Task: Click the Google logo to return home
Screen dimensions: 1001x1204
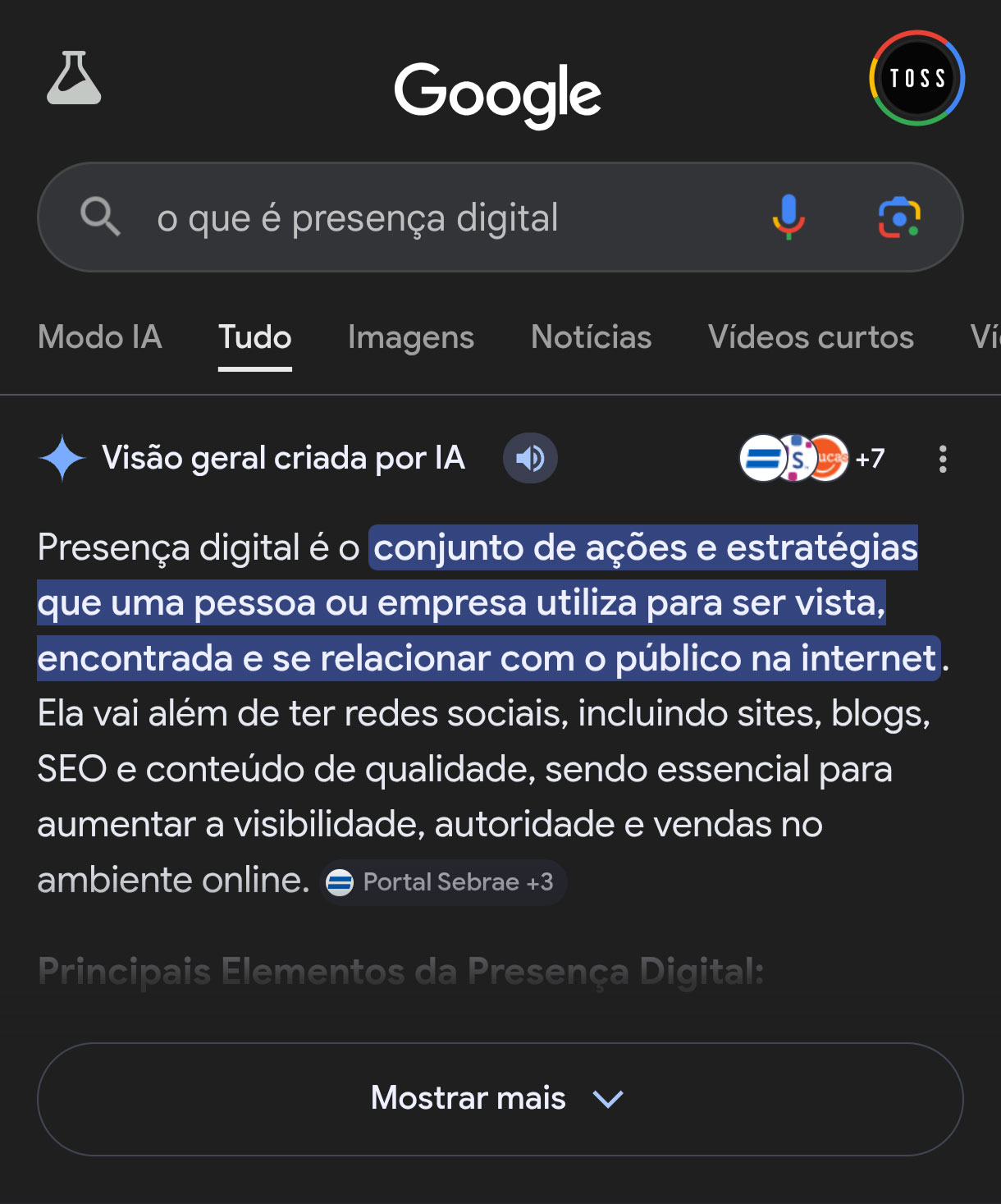Action: tap(497, 93)
